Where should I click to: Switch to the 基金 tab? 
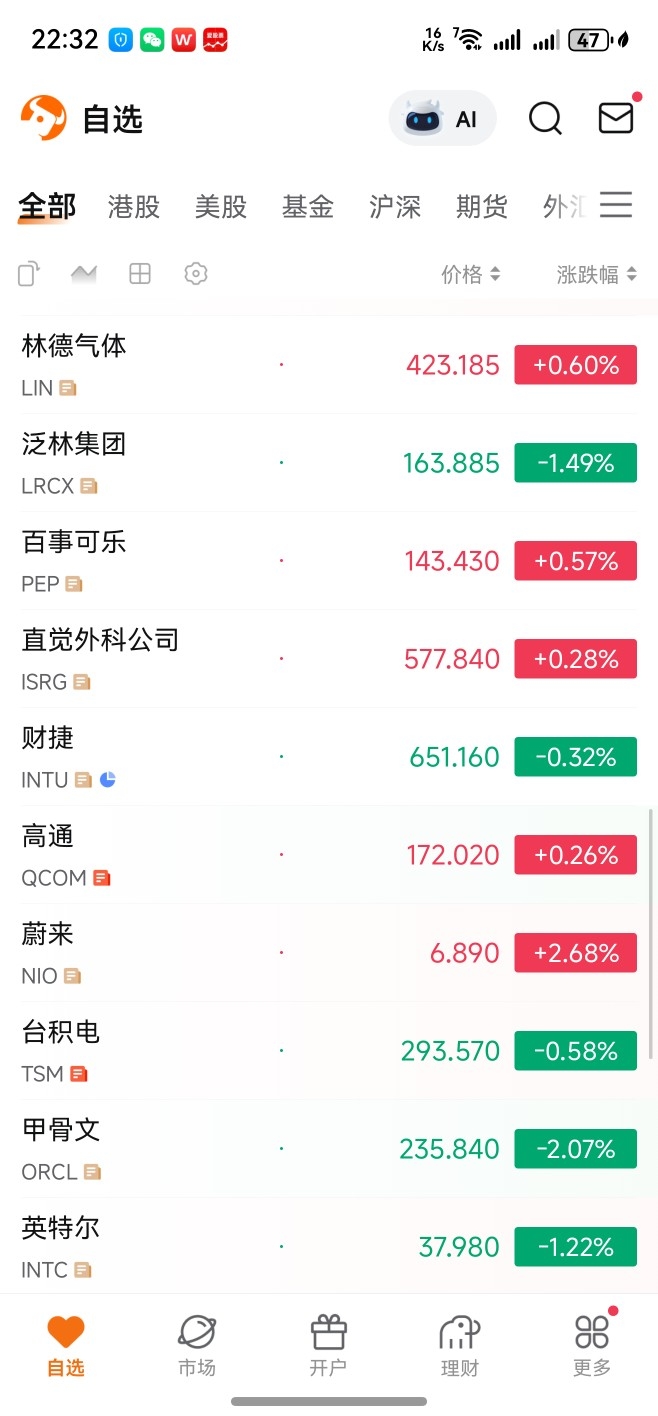click(x=308, y=207)
